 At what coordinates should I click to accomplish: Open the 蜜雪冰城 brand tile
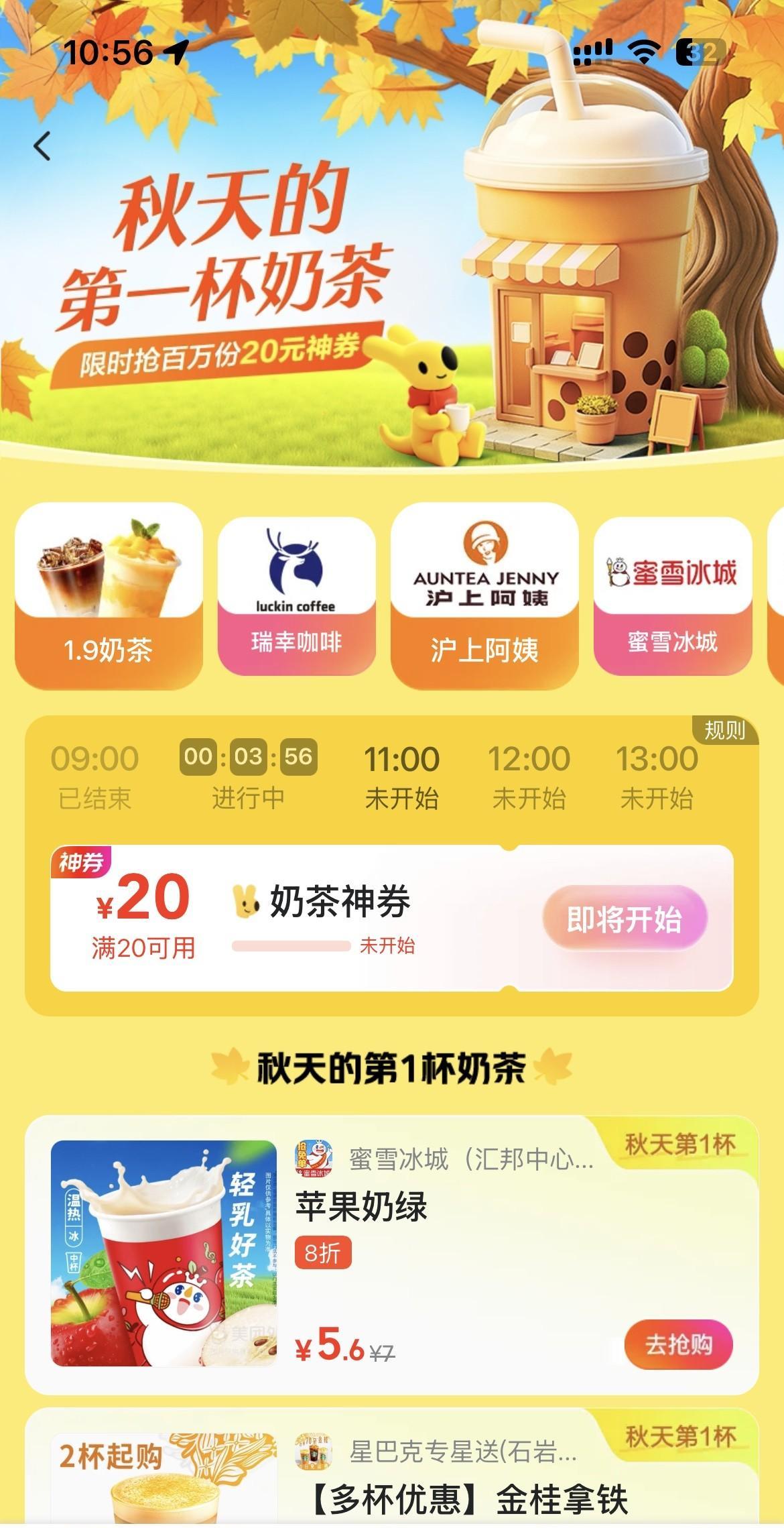(672, 595)
